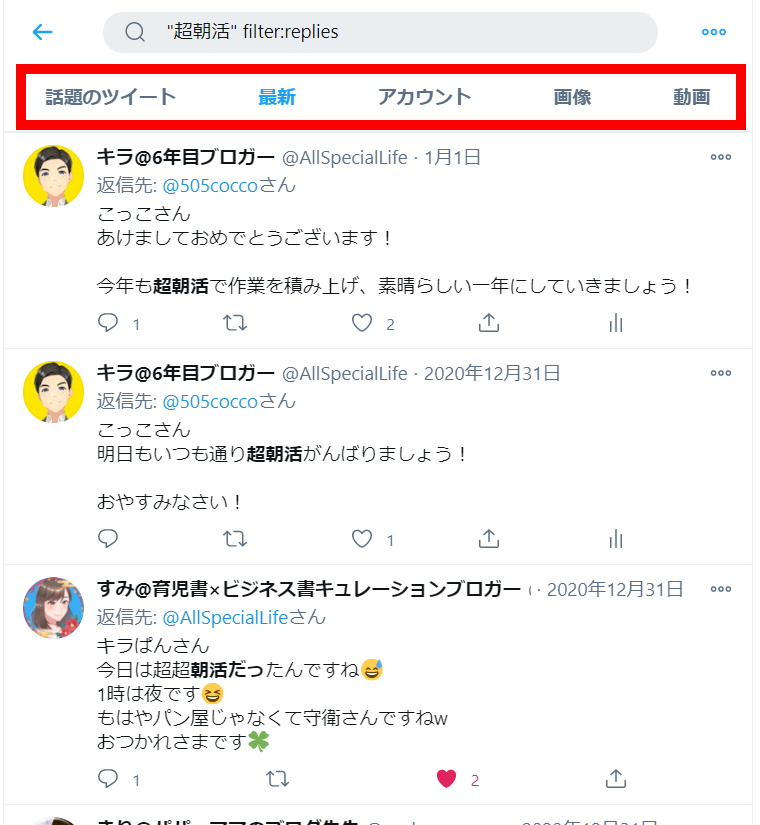
Task: Reply to すみ's おつかれさまです tweet
Action: [108, 779]
